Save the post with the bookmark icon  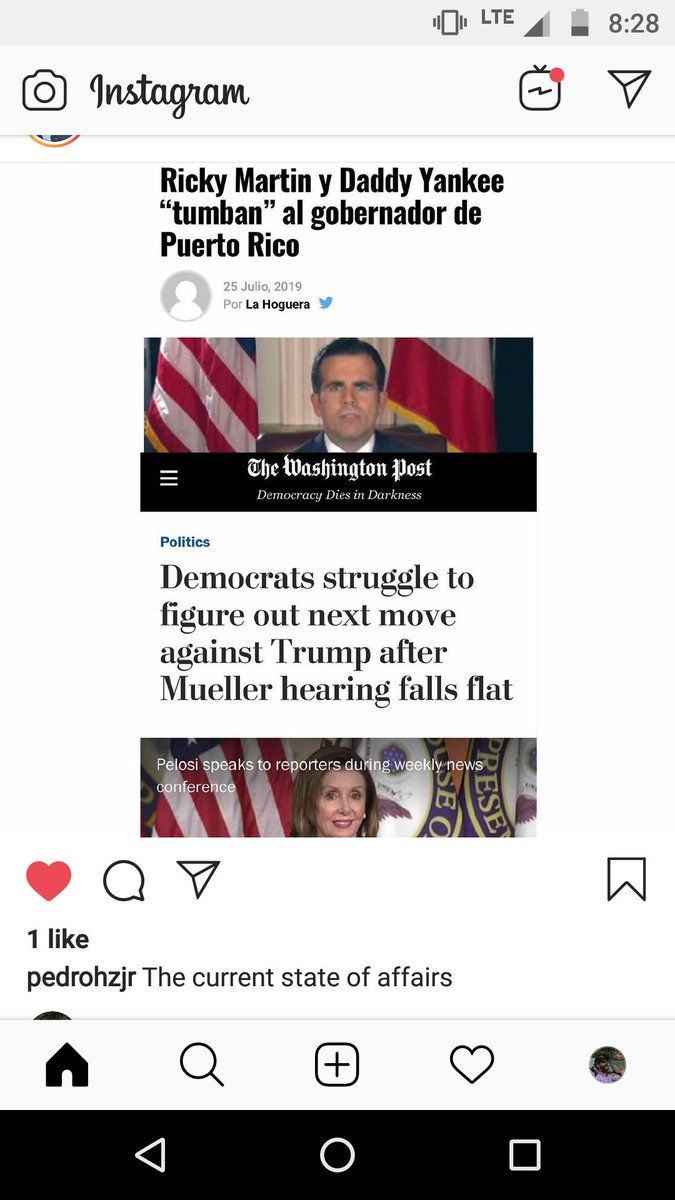click(x=627, y=880)
